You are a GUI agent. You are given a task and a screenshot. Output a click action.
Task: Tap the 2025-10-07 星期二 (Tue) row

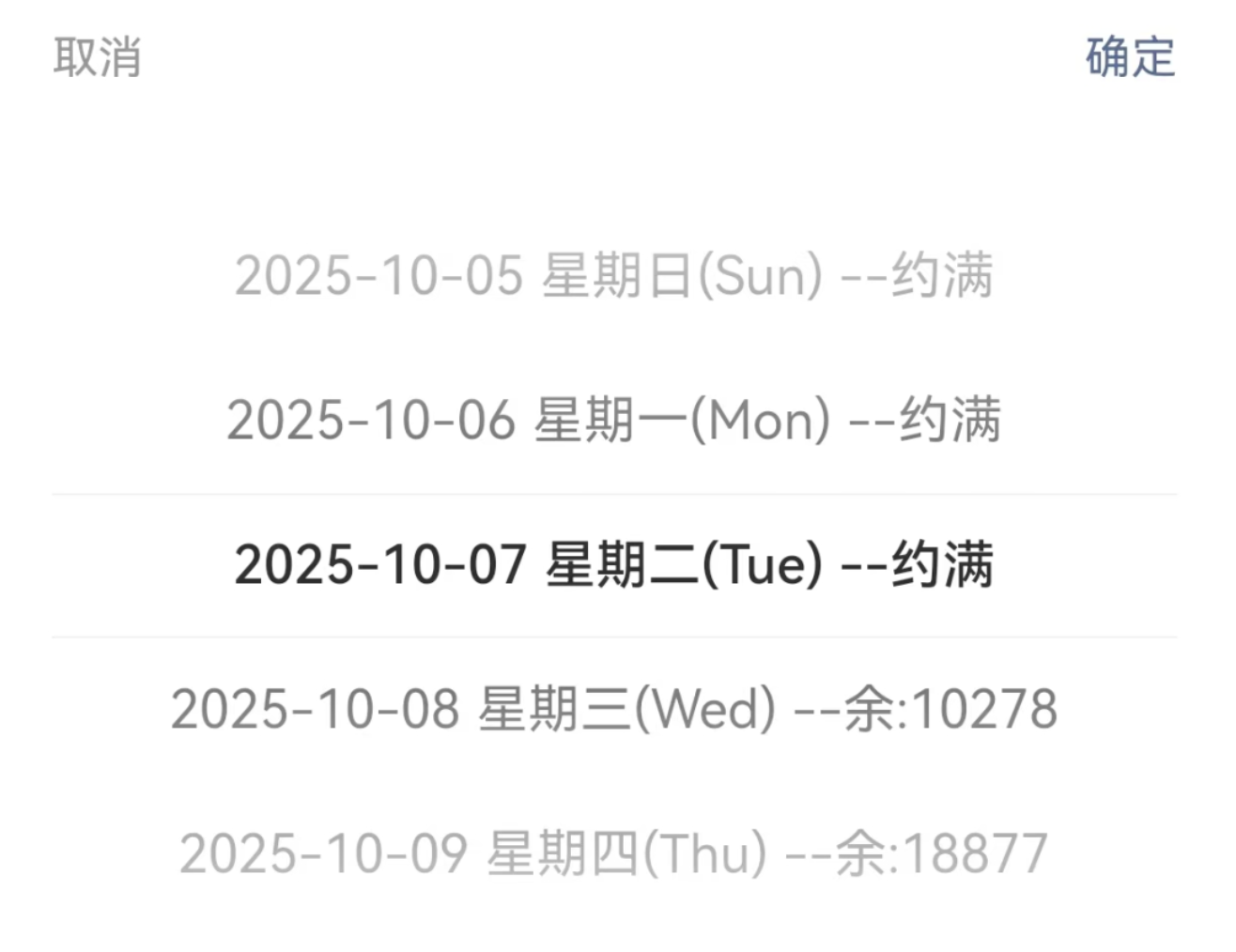tap(614, 565)
